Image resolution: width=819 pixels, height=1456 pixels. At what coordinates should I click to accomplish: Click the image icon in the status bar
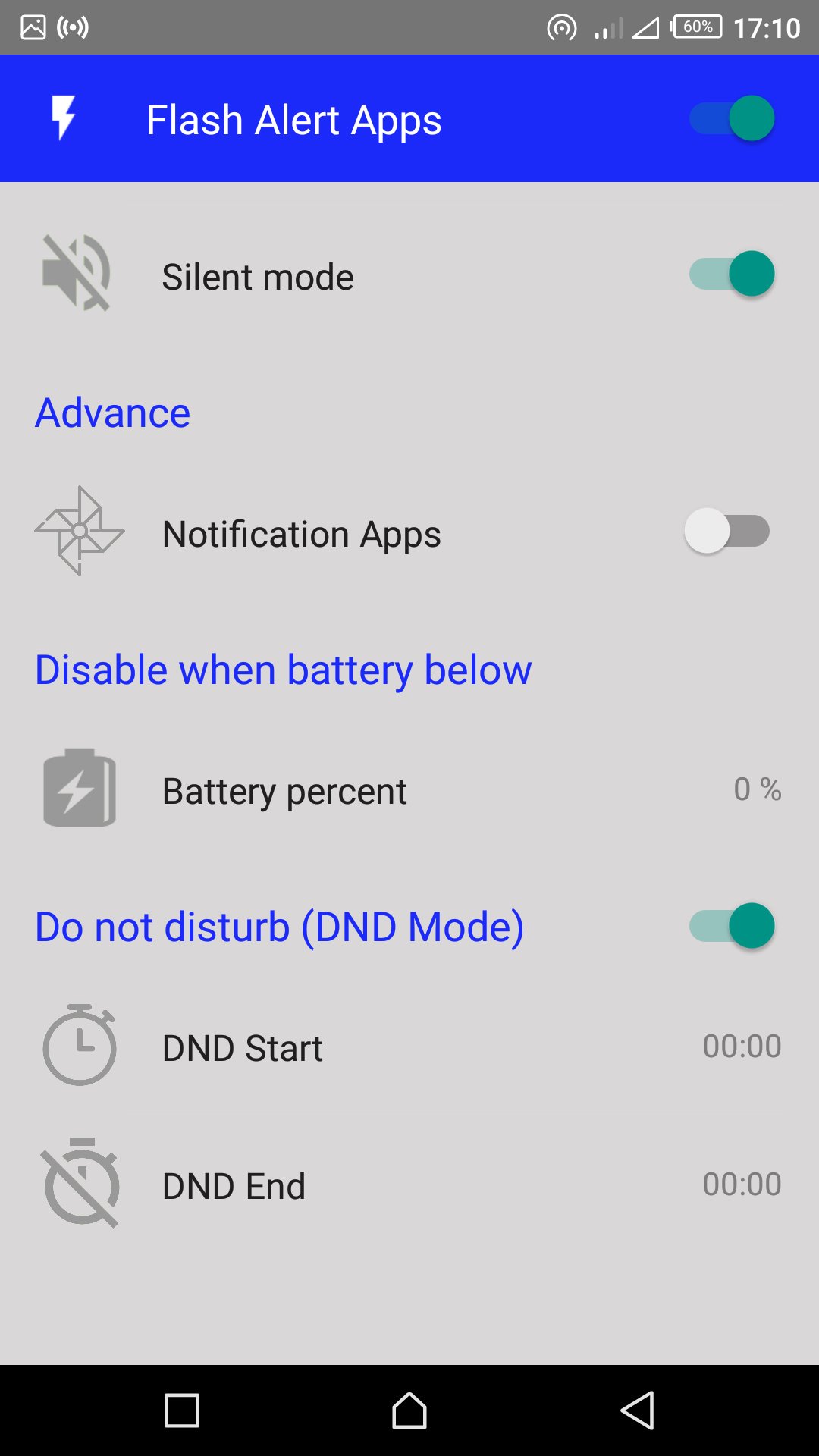[32, 27]
